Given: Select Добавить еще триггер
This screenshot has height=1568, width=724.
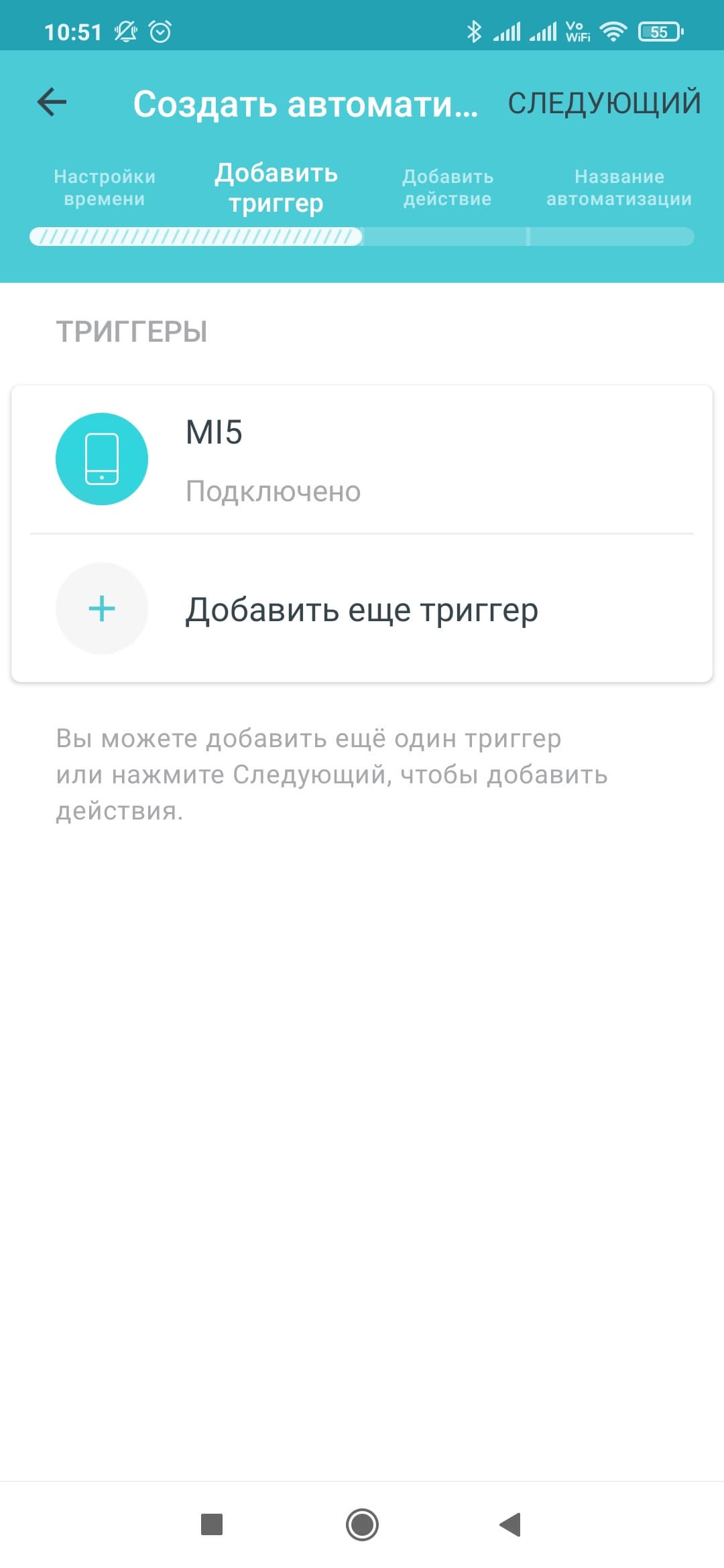Looking at the screenshot, I should point(362,609).
